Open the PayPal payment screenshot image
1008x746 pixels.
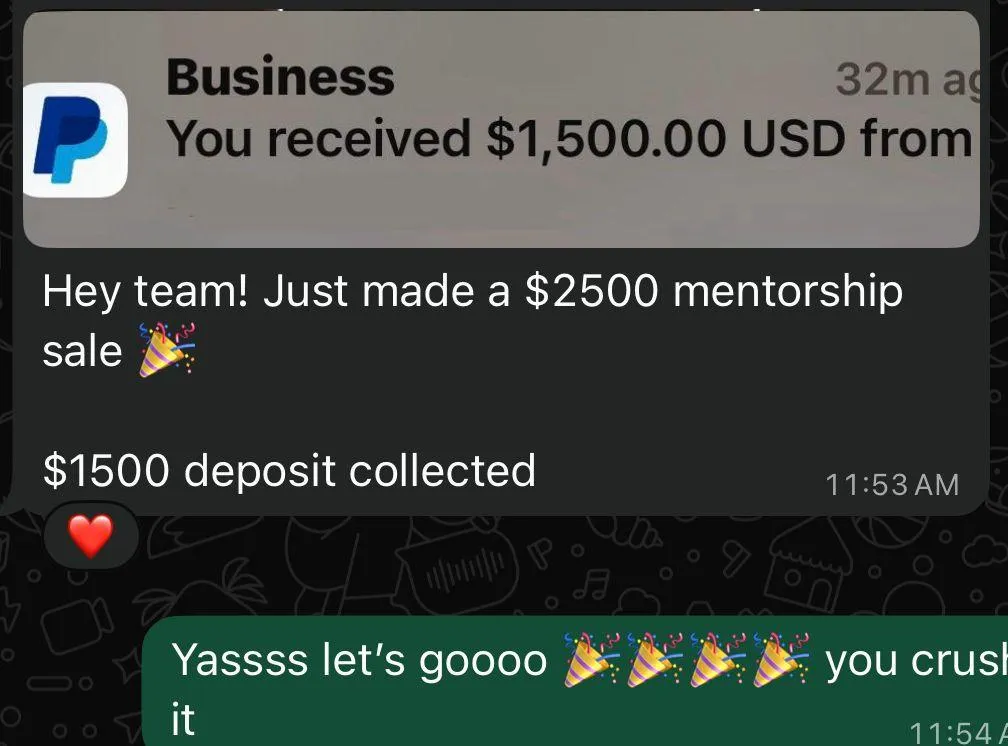[x=500, y=130]
